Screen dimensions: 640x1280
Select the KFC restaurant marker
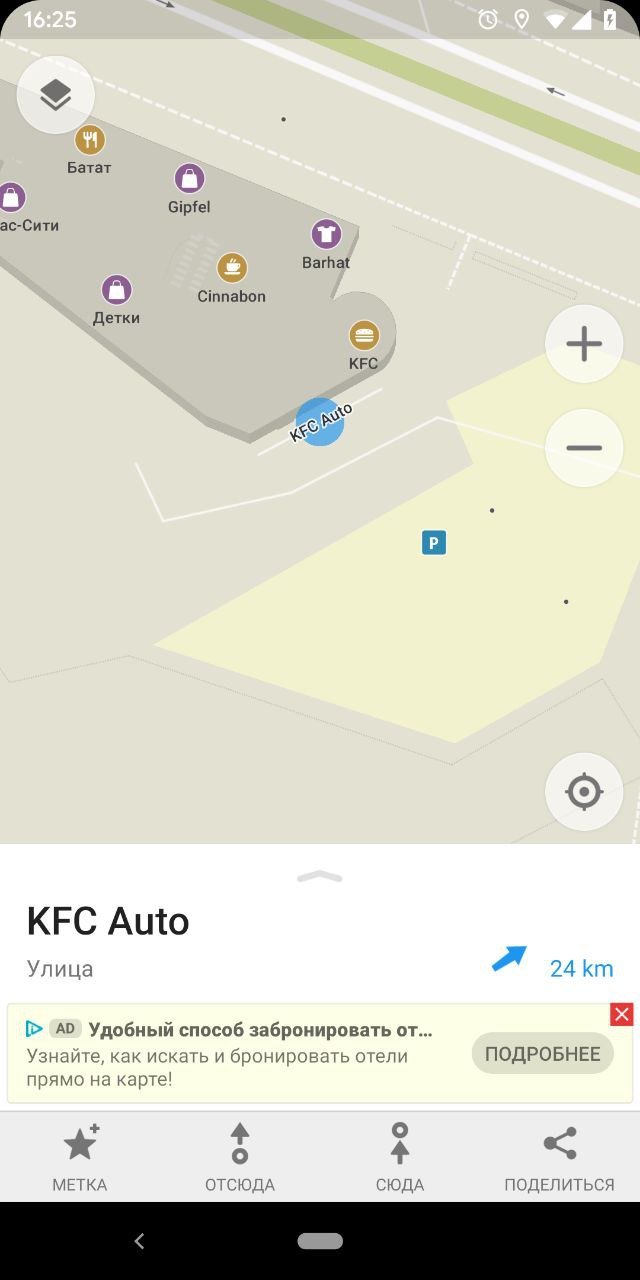click(x=364, y=335)
